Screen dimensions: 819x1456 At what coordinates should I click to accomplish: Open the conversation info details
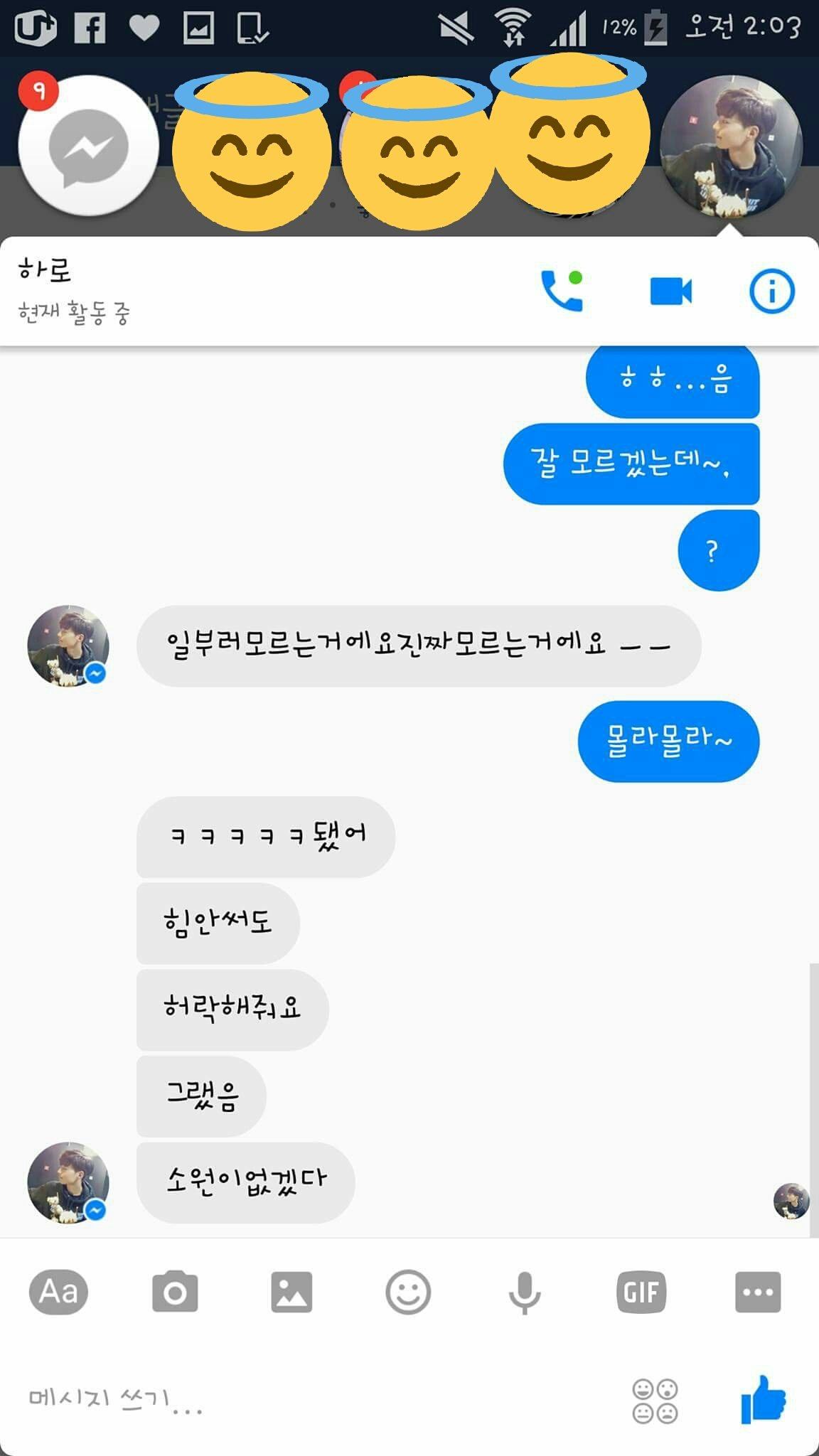[x=771, y=291]
